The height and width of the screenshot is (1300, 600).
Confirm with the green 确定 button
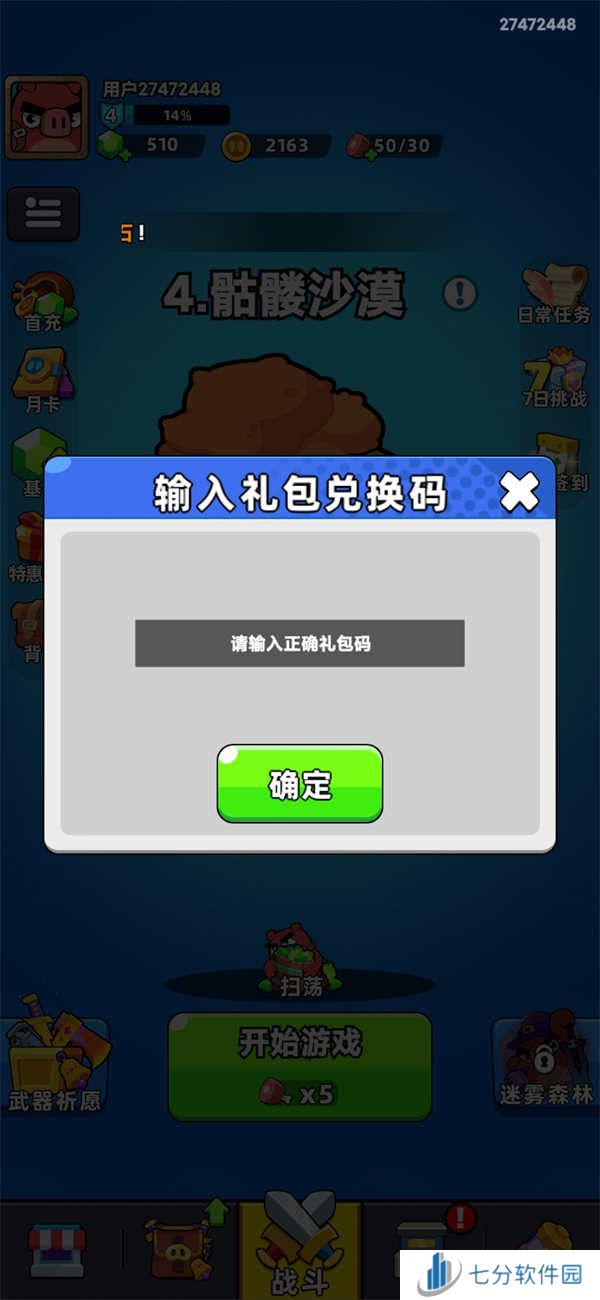tap(300, 784)
